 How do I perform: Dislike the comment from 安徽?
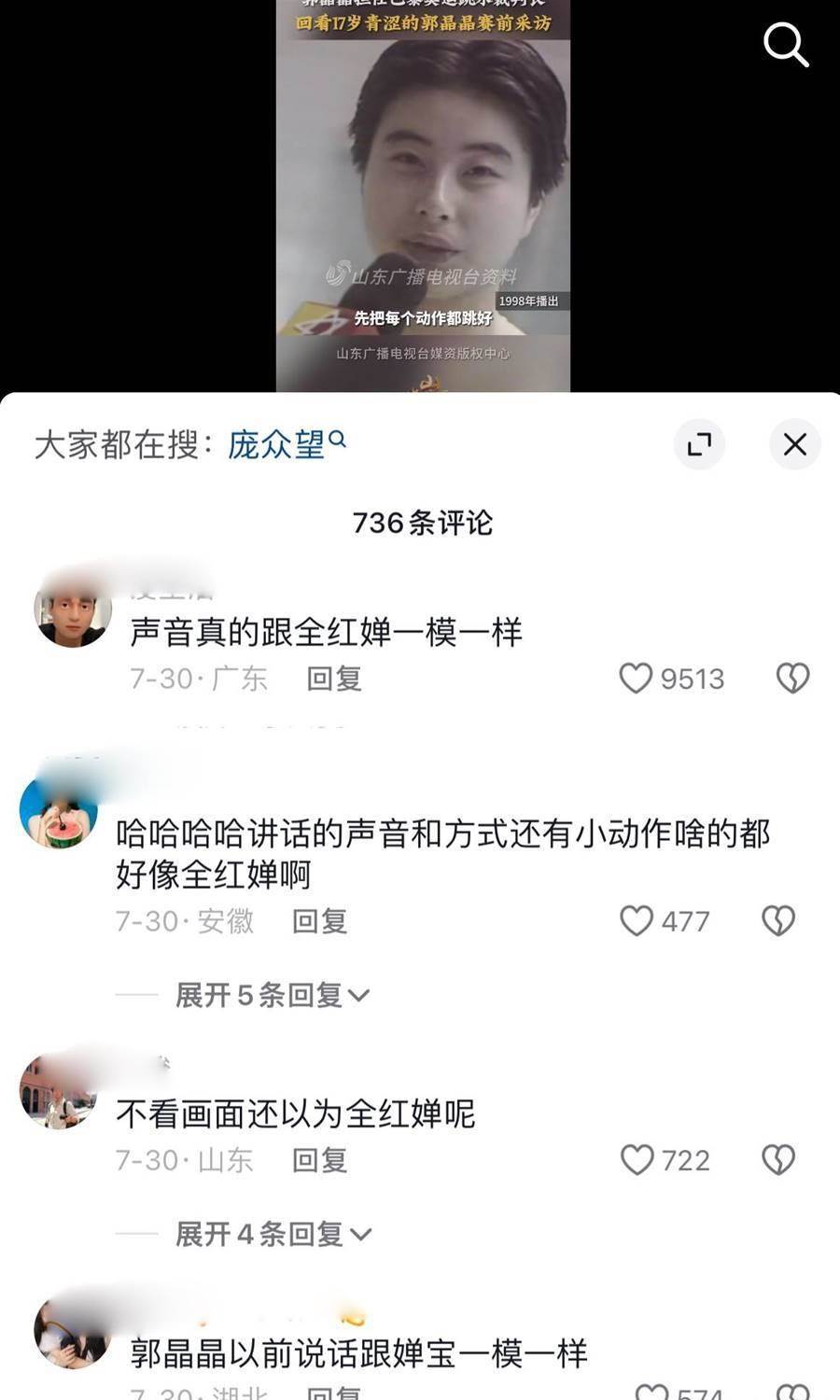778,921
